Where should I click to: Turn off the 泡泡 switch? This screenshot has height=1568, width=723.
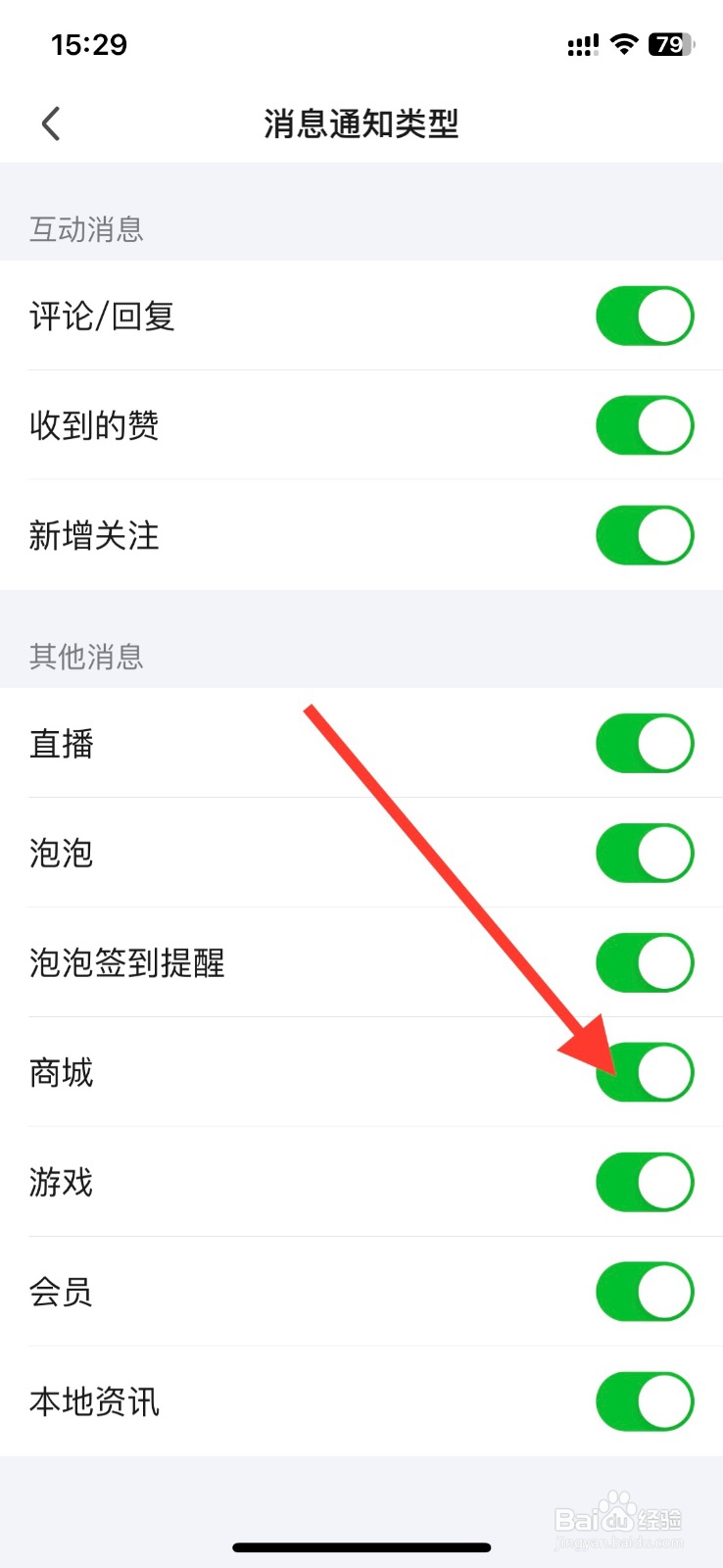[x=645, y=853]
